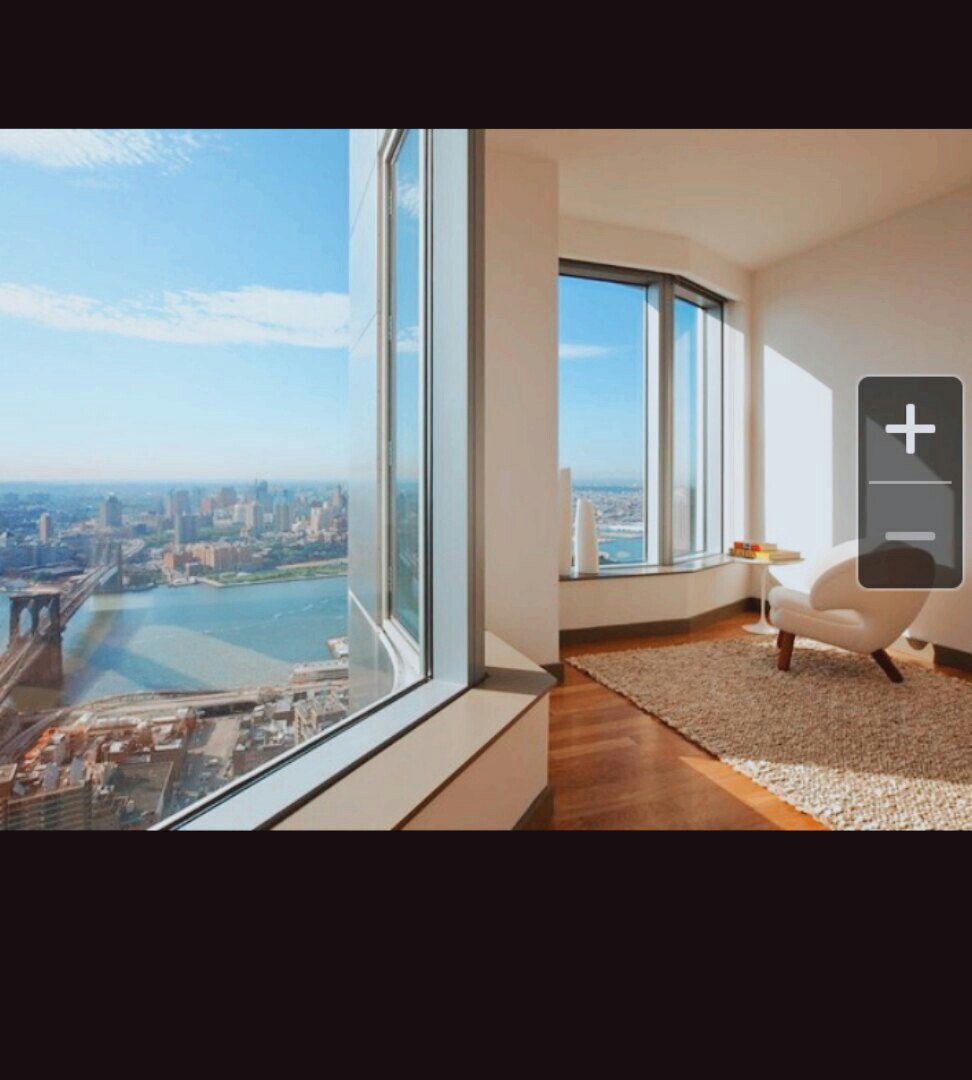Zoom out with the minus button
The height and width of the screenshot is (1080, 972).
[x=910, y=537]
